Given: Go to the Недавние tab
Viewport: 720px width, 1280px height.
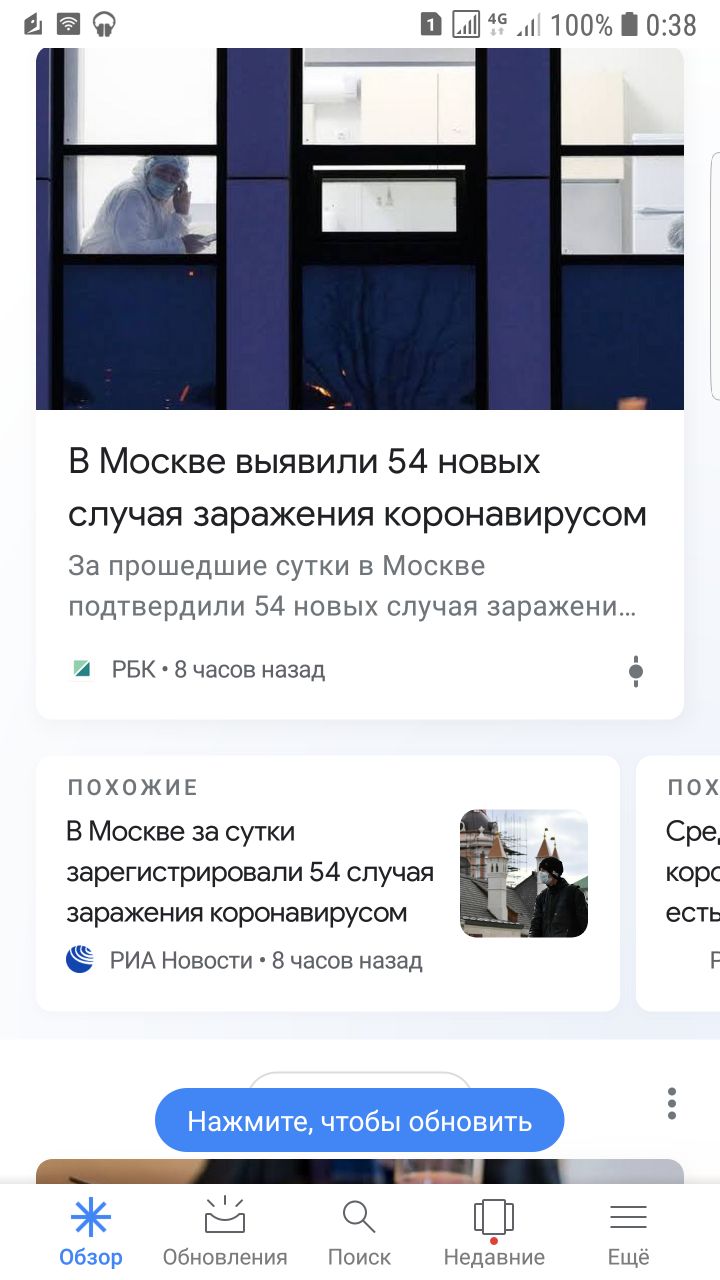Looking at the screenshot, I should point(494,1232).
